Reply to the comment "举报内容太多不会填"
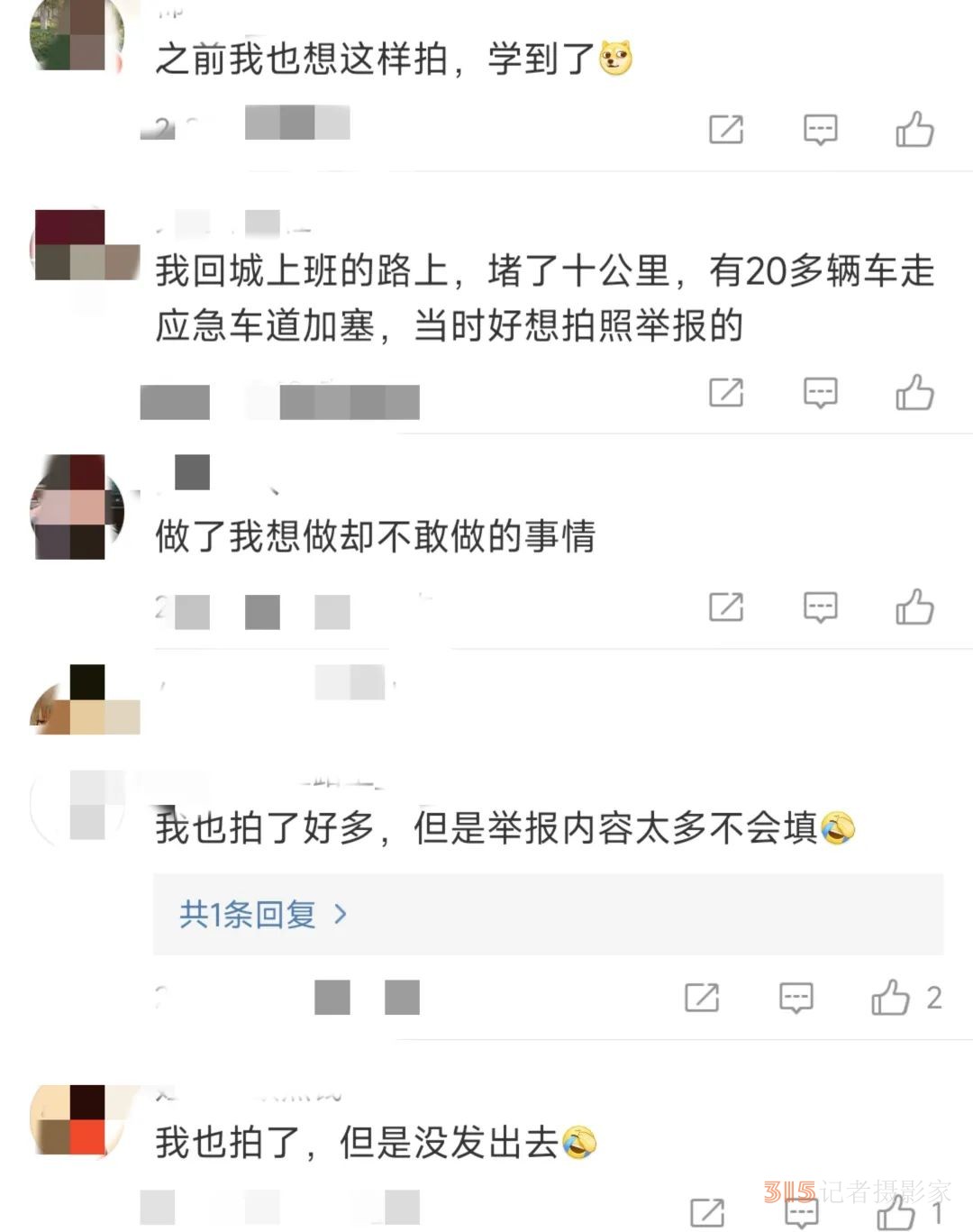Screen dimensions: 973x1232 click(796, 998)
